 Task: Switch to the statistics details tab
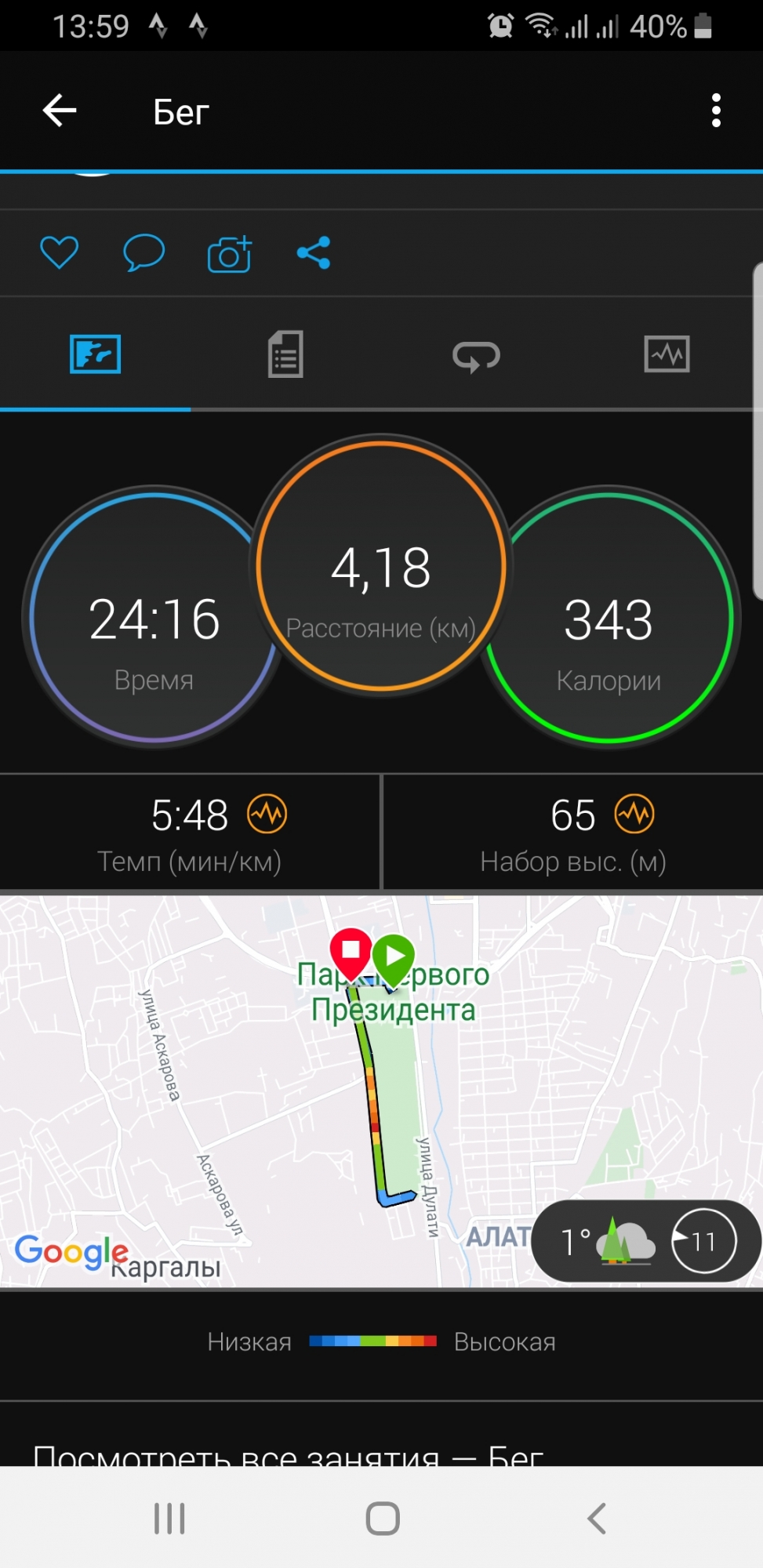285,354
